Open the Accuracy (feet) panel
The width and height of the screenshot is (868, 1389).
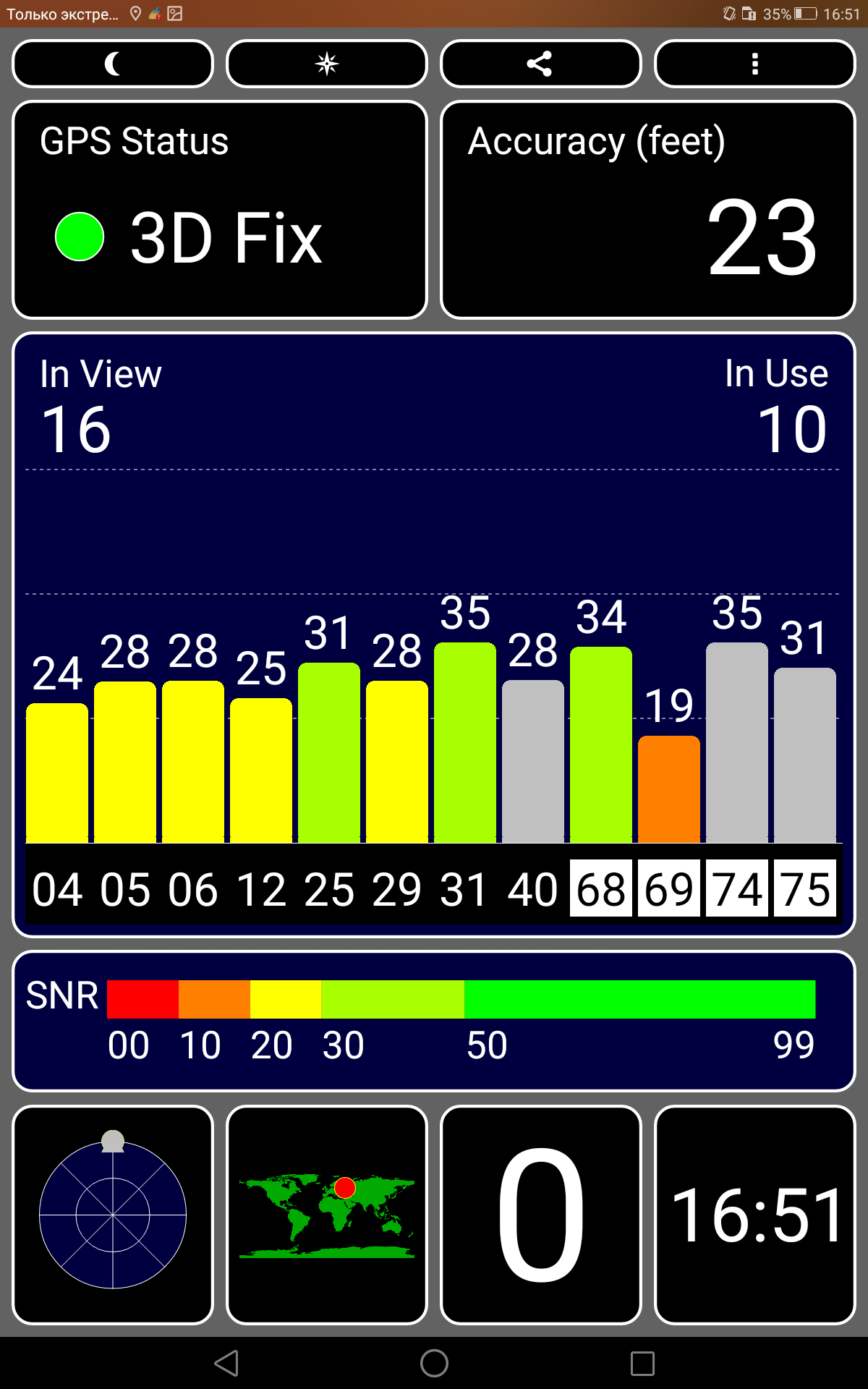[648, 210]
